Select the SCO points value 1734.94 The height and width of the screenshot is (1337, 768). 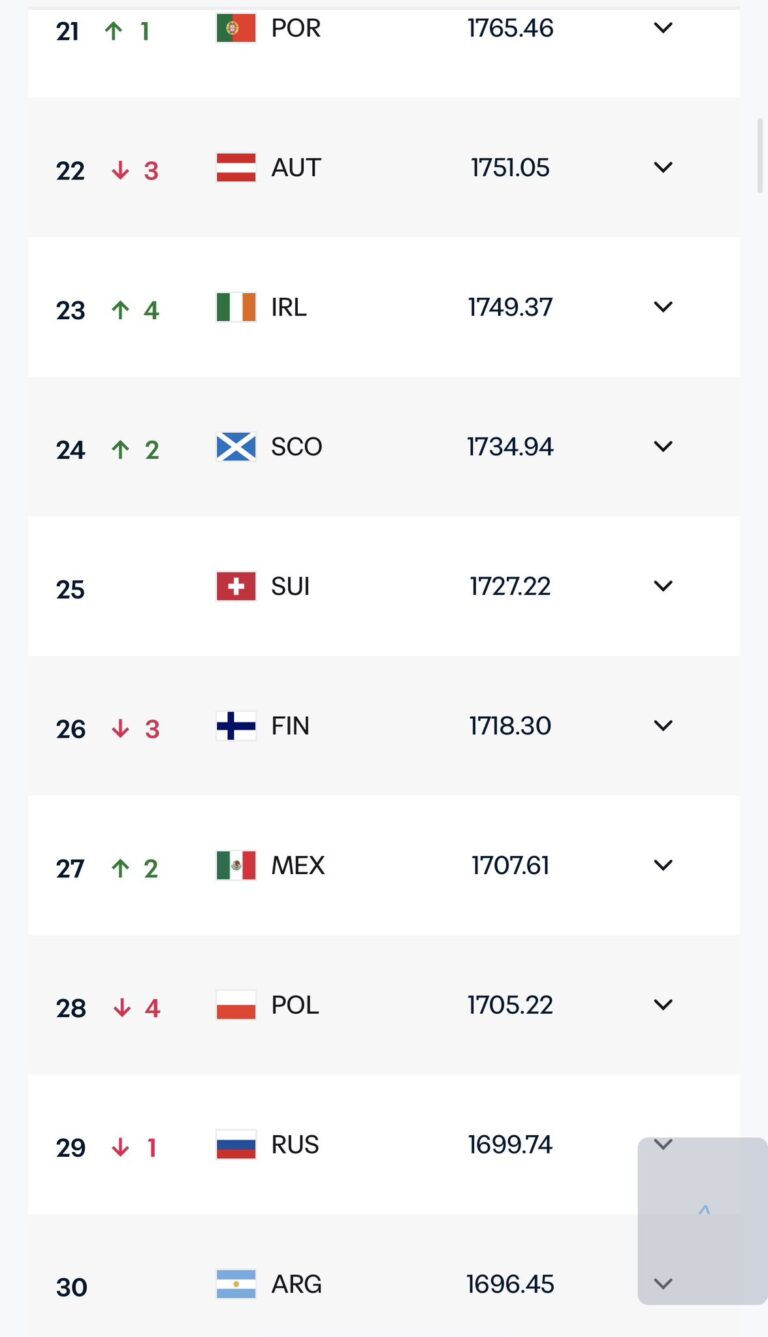click(x=510, y=447)
